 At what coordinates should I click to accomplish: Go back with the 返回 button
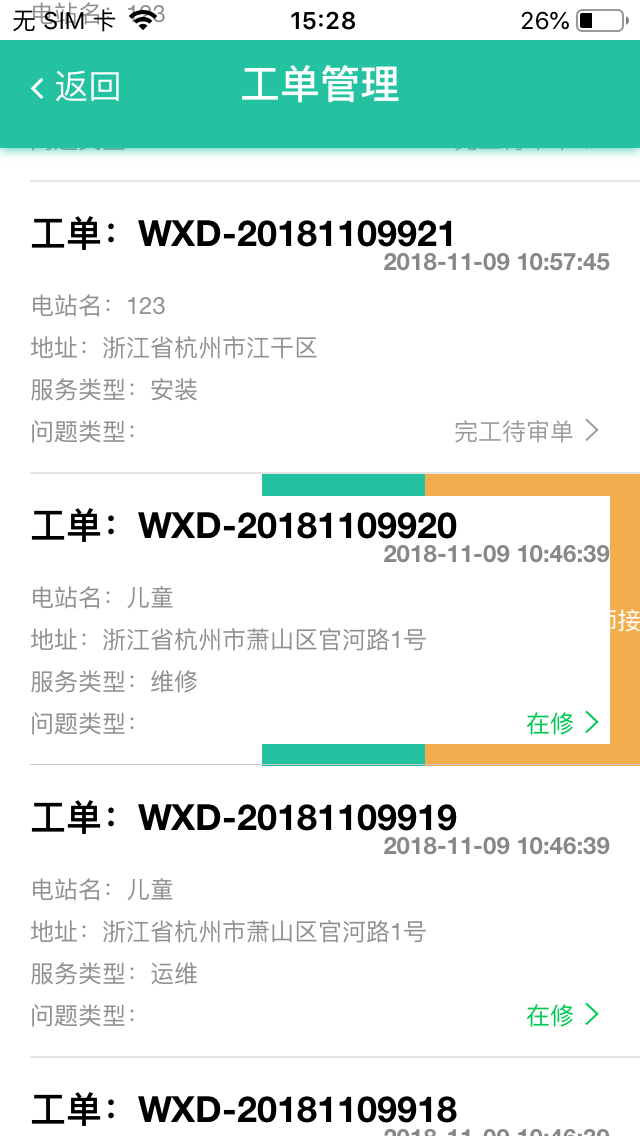tap(75, 87)
